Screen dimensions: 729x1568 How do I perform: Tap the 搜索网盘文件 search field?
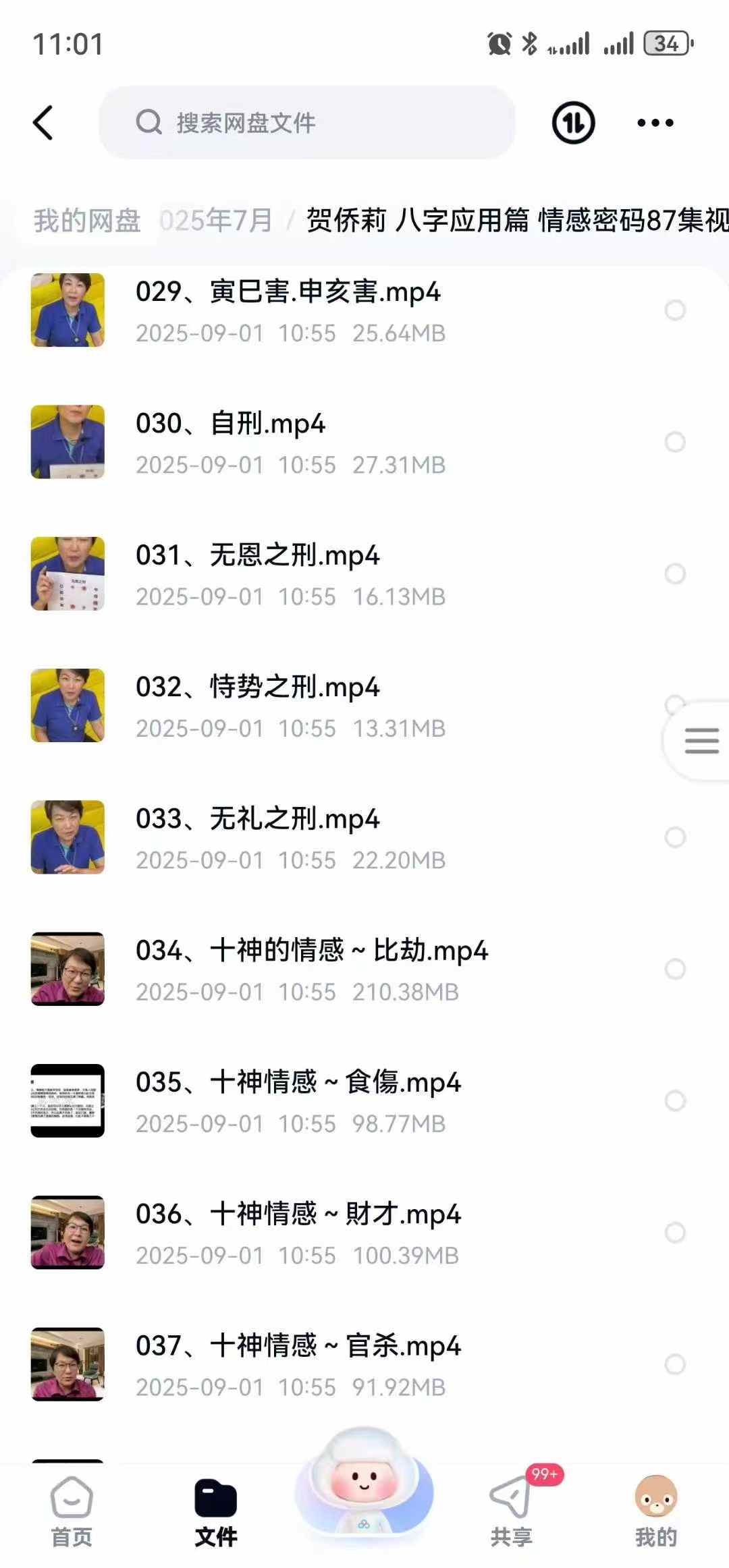[x=307, y=123]
